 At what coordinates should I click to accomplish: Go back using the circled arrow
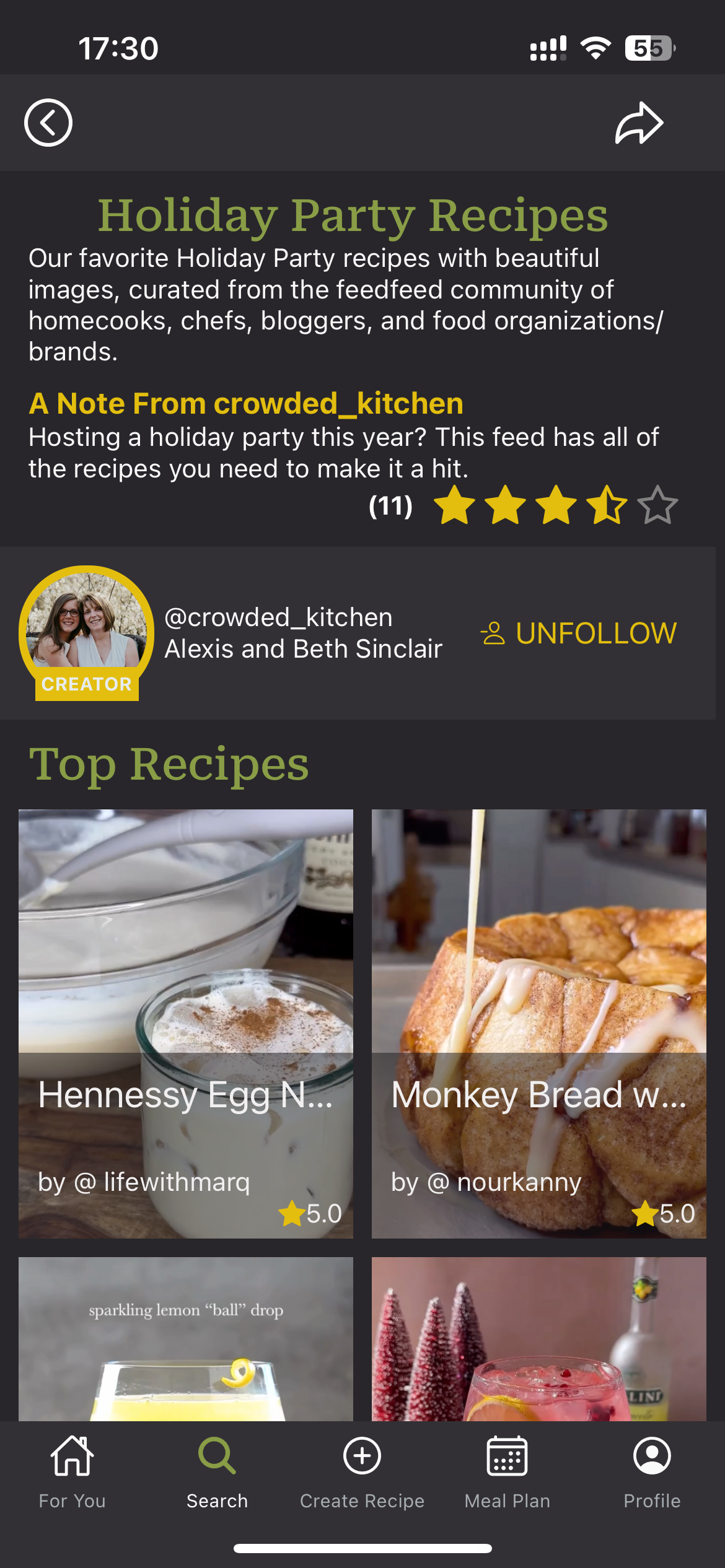click(48, 123)
